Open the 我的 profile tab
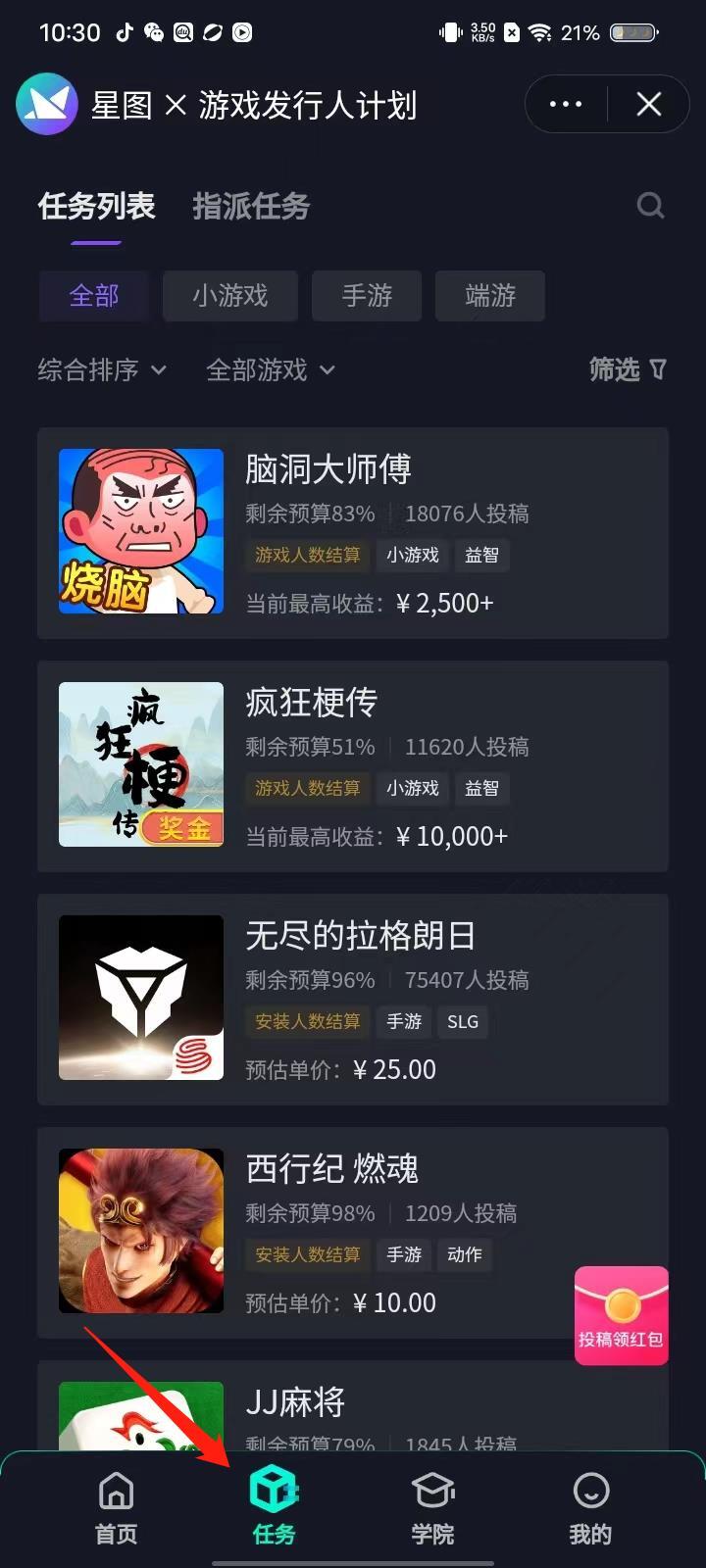Screen dimensions: 706x1568 590,1509
